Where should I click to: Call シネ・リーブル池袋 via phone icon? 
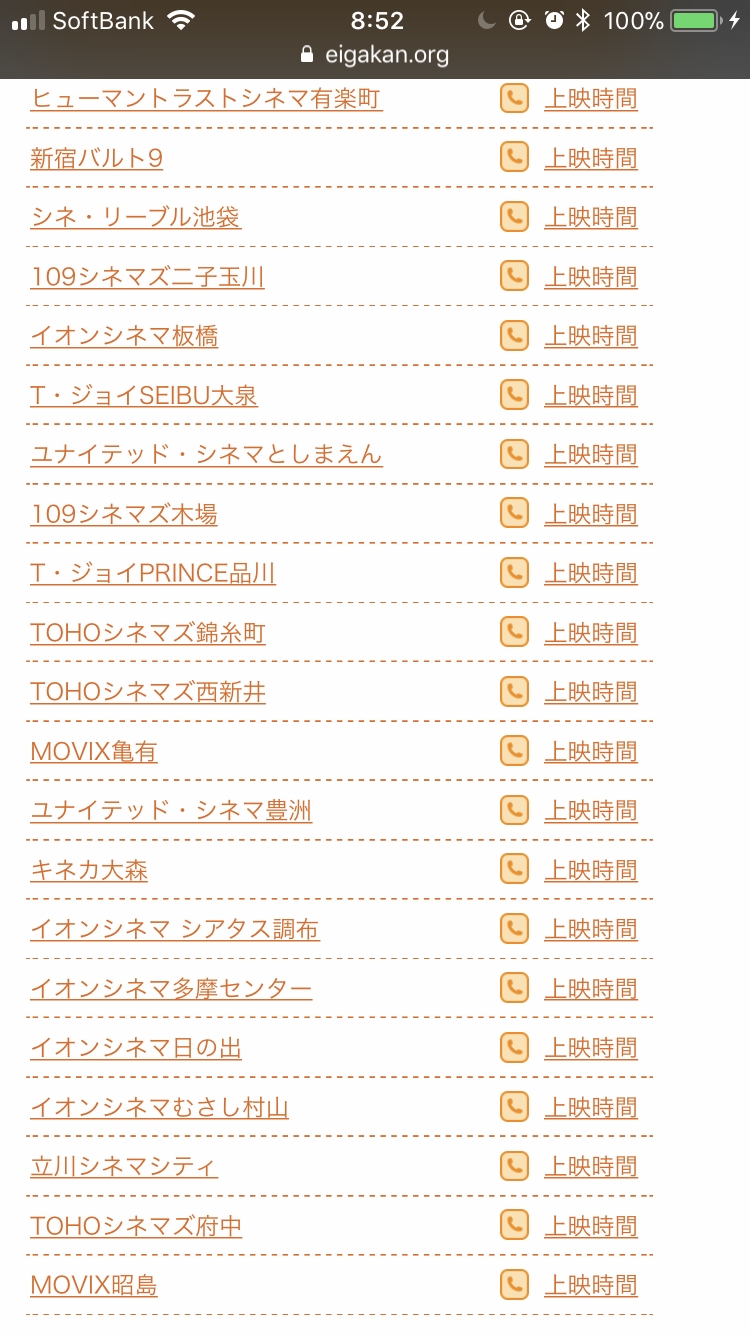coord(514,217)
